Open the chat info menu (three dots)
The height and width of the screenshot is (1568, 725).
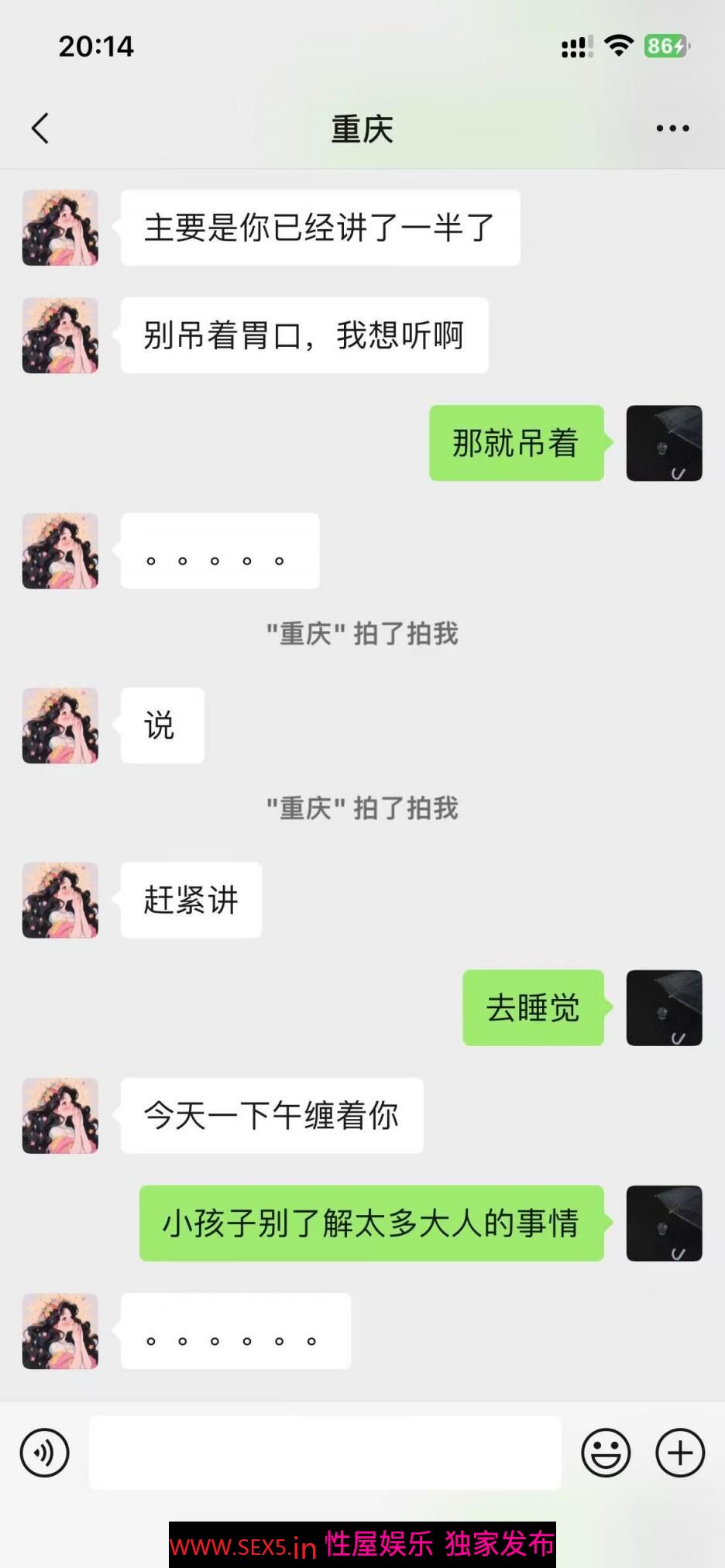coord(672,129)
